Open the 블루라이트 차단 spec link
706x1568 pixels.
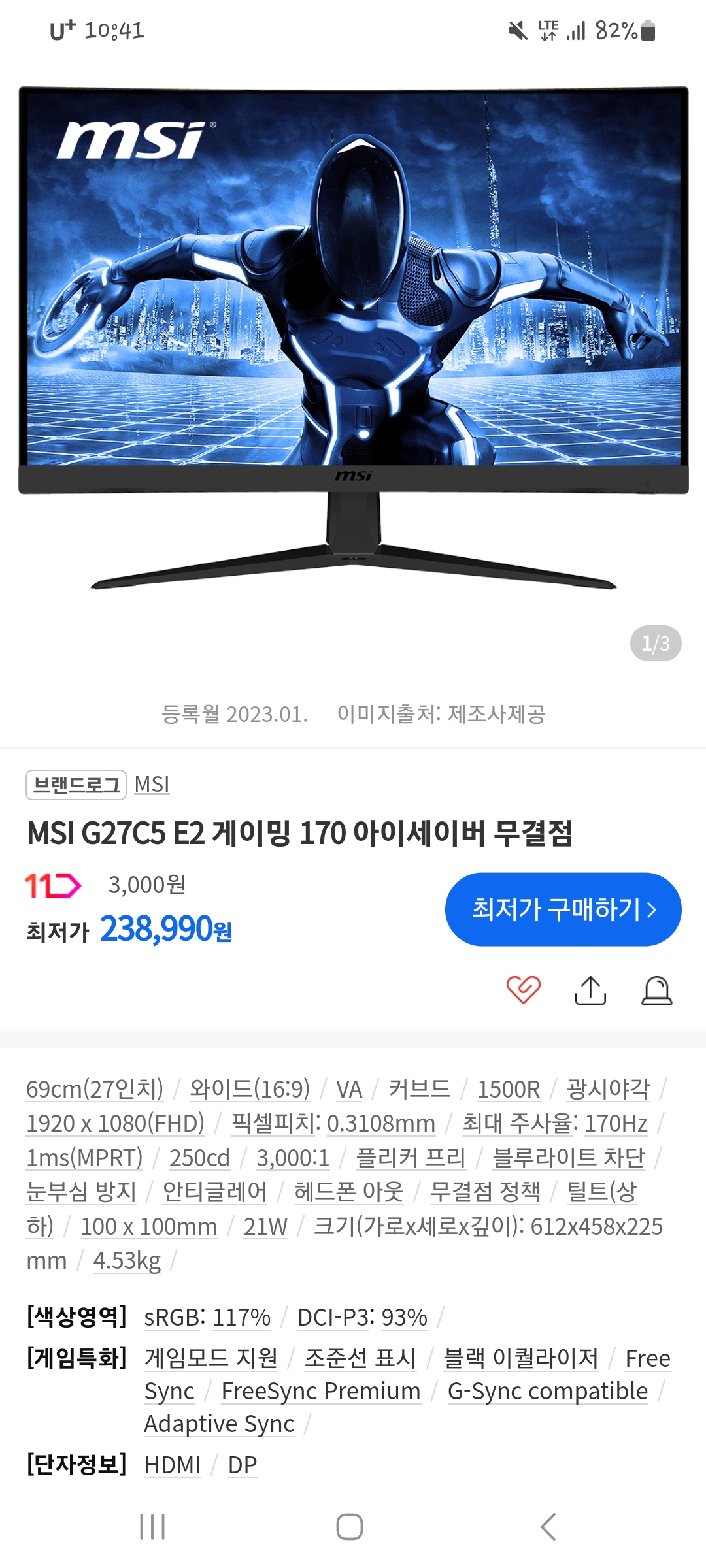(568, 1158)
